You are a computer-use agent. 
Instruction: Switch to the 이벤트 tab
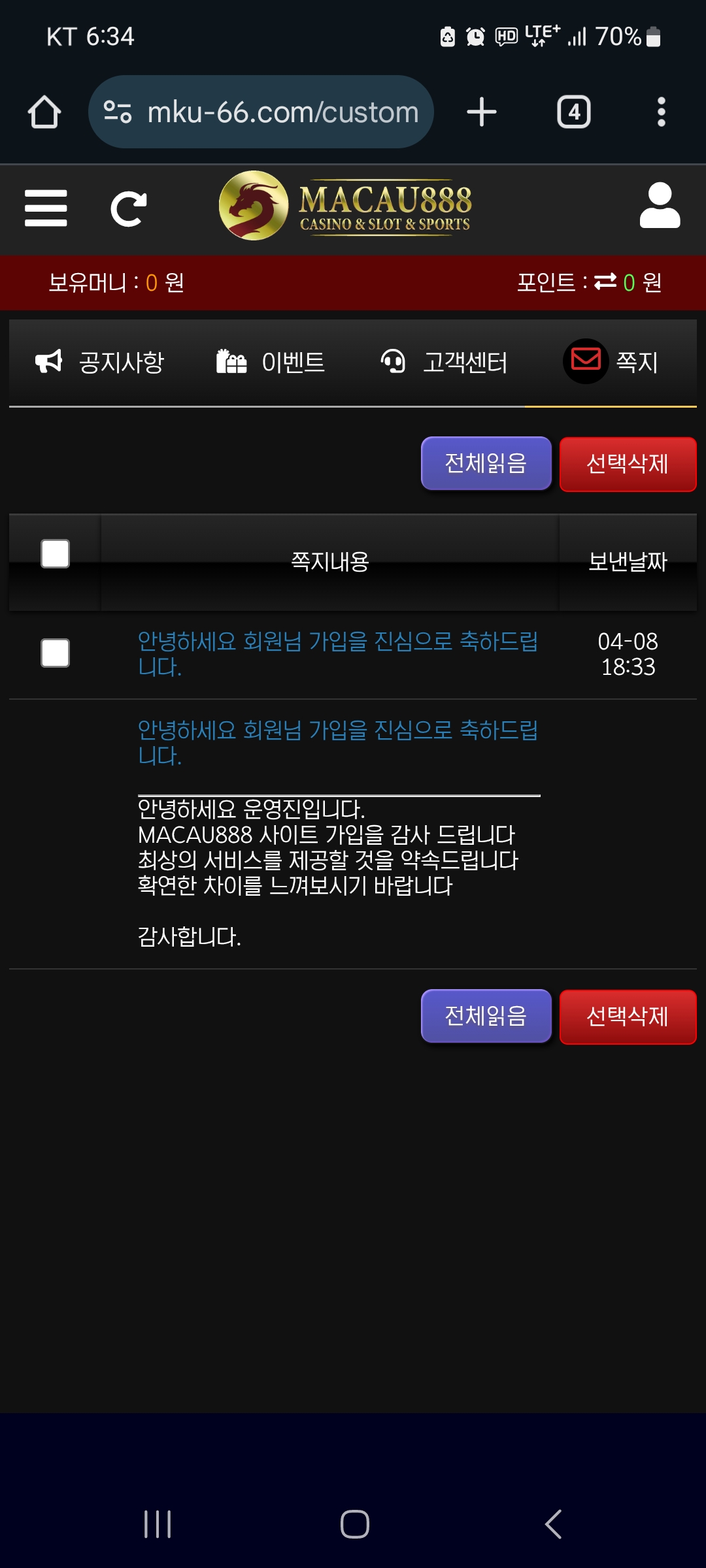pyautogui.click(x=271, y=363)
